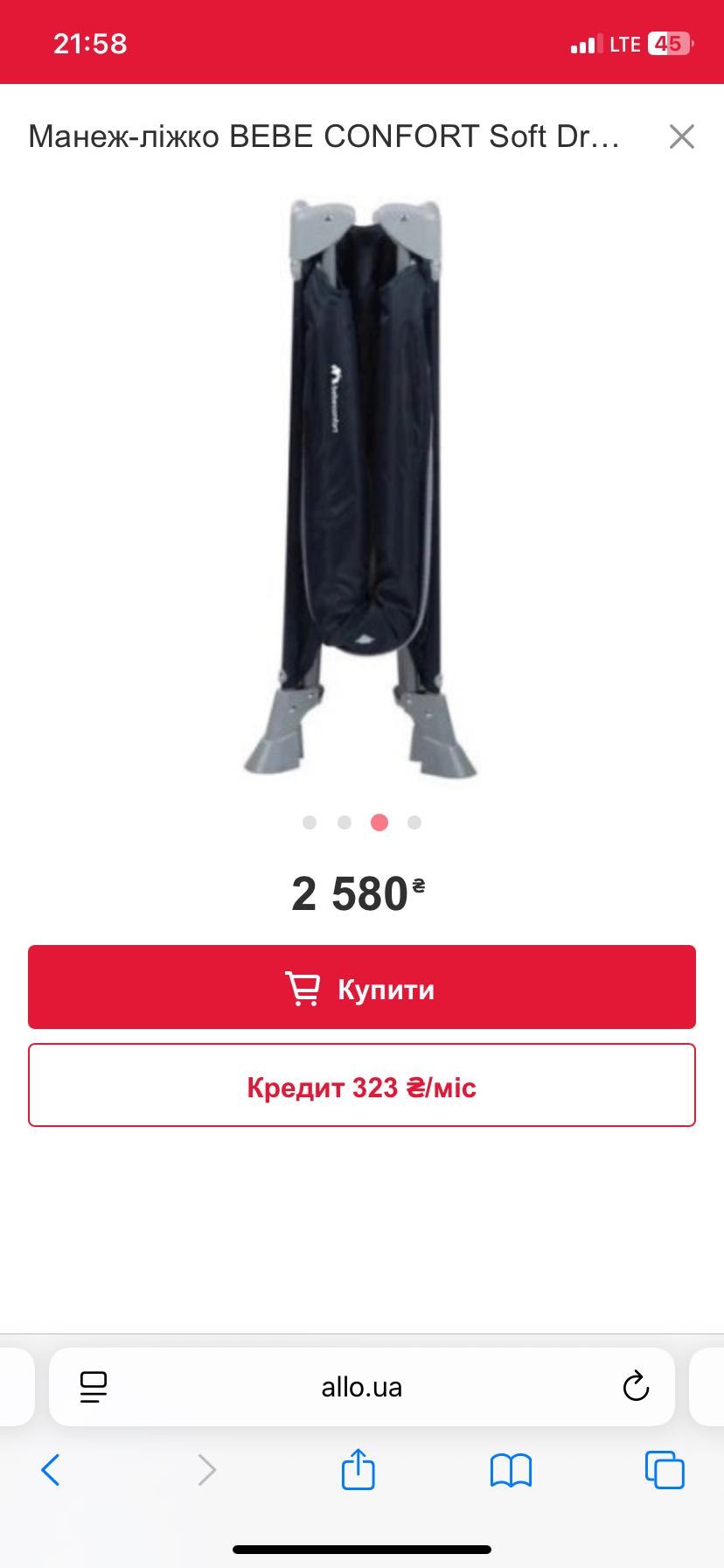Screen dimensions: 724x1568
Task: Jump to the fourth gallery image dot
Action: click(x=414, y=822)
